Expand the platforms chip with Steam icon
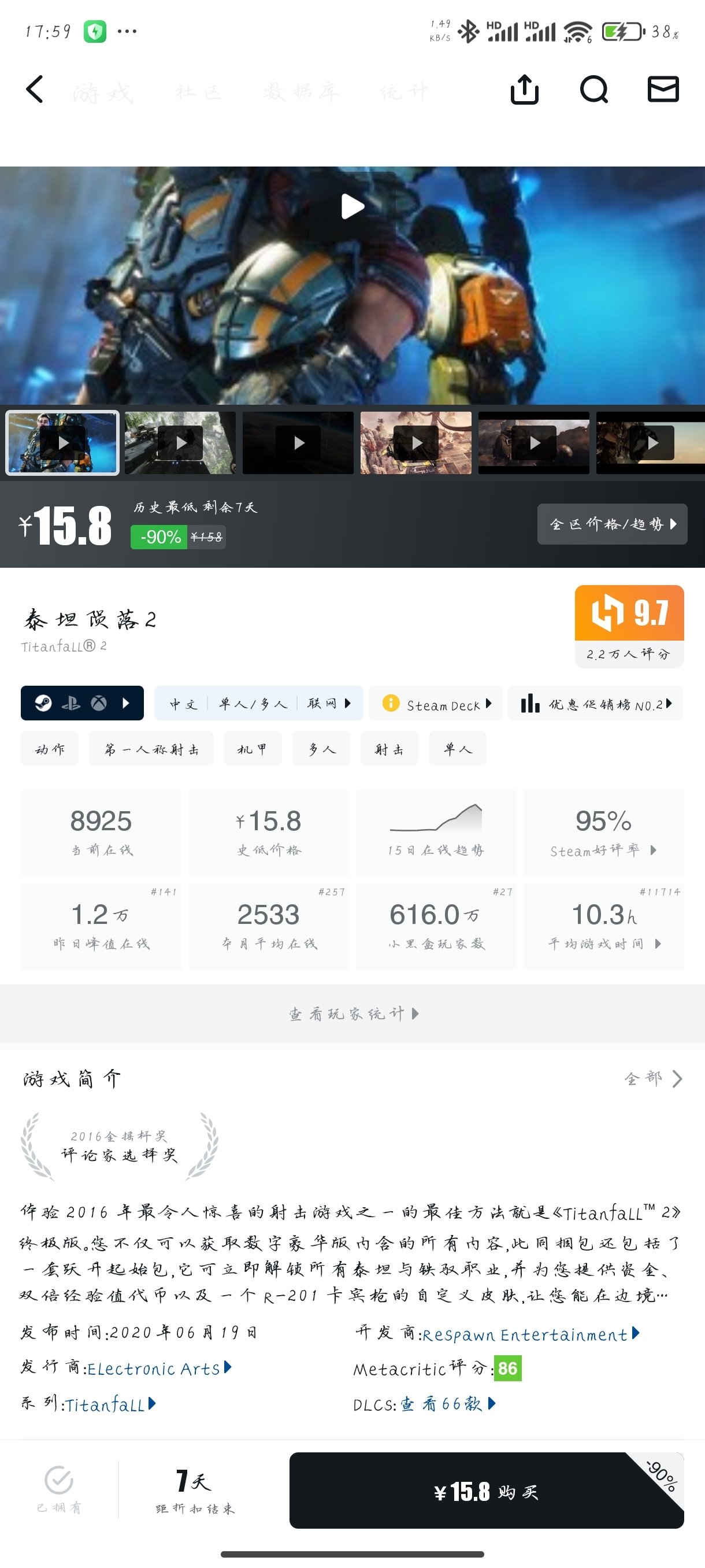The width and height of the screenshot is (705, 1568). (82, 704)
